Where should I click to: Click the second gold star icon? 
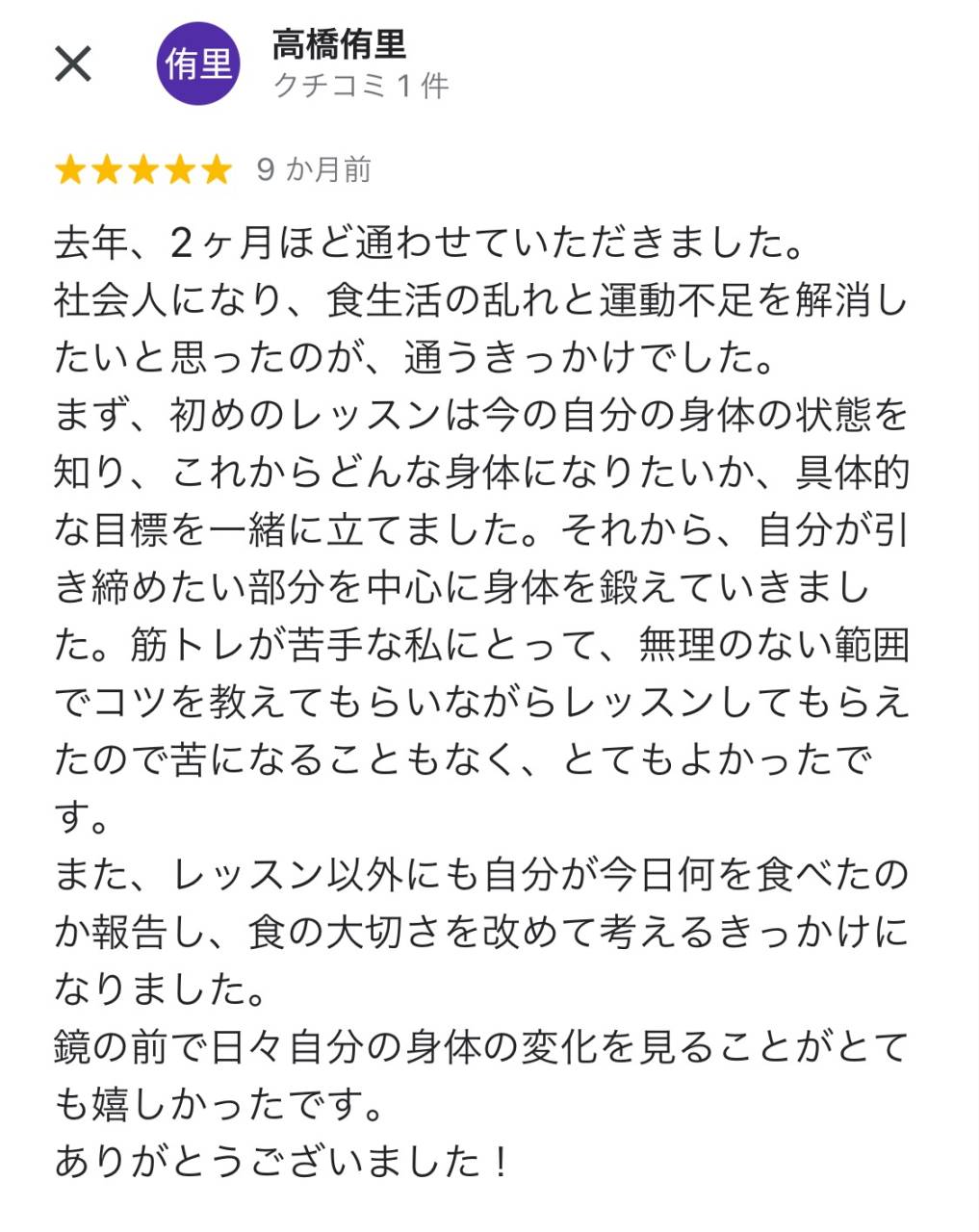click(109, 171)
